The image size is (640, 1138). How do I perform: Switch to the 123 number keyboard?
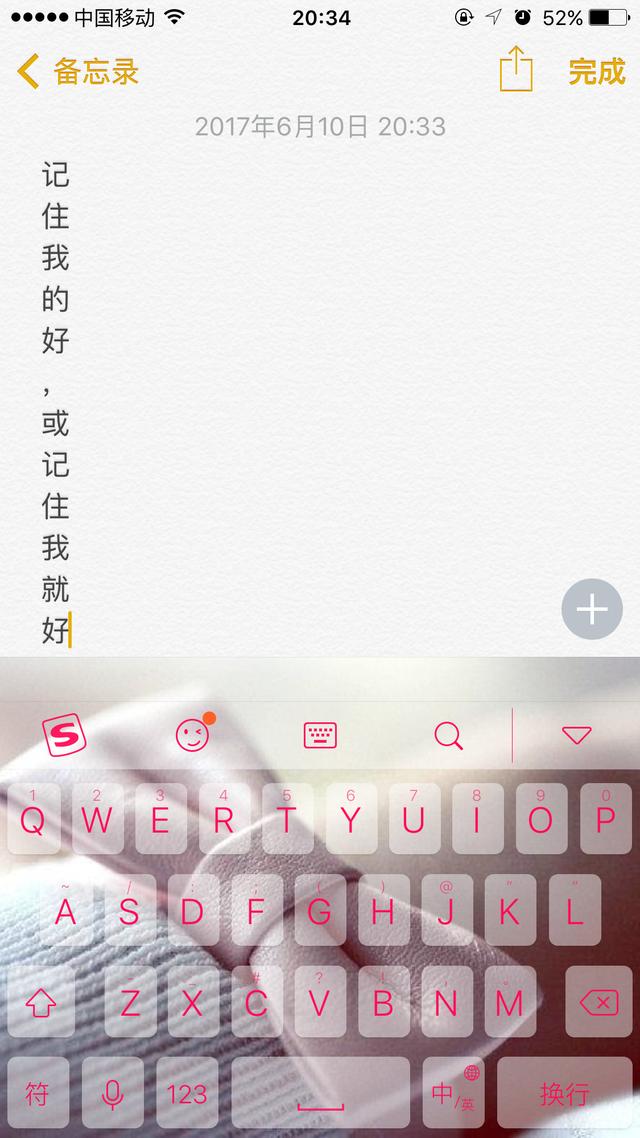[x=187, y=1093]
